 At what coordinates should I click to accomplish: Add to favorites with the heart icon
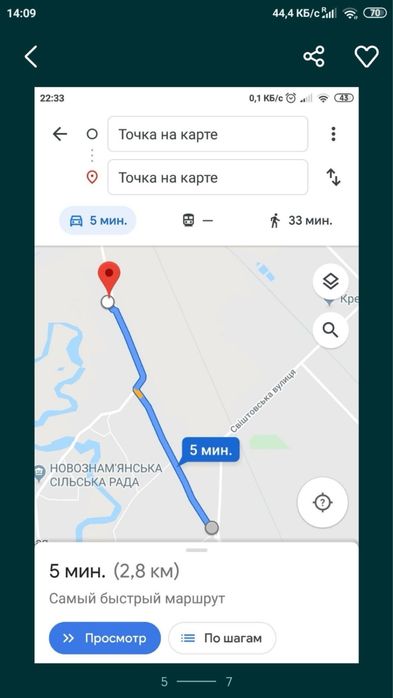pyautogui.click(x=366, y=57)
